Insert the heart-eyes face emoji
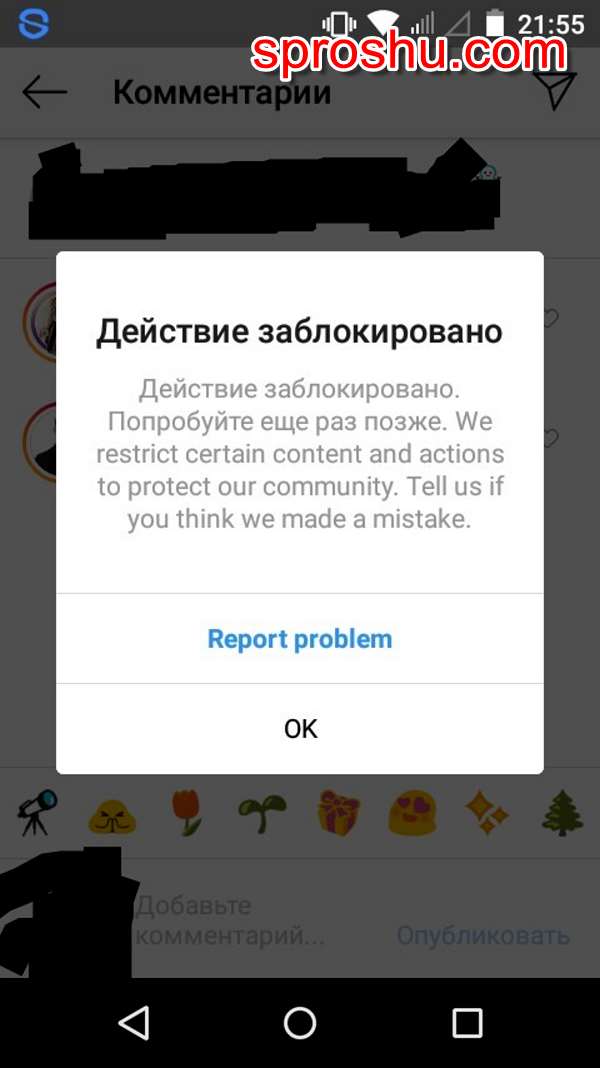 point(412,812)
